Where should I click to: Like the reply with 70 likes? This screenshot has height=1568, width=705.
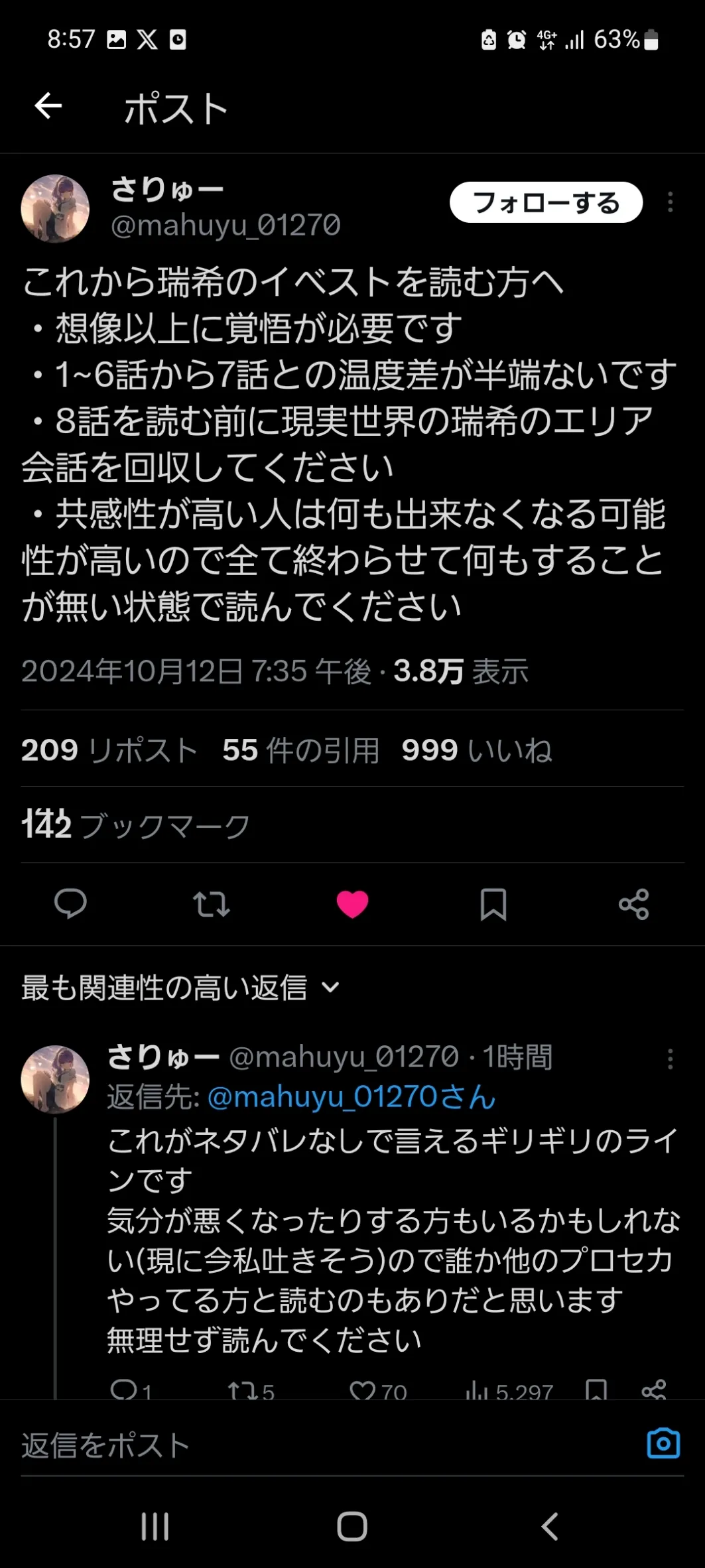(x=378, y=1390)
